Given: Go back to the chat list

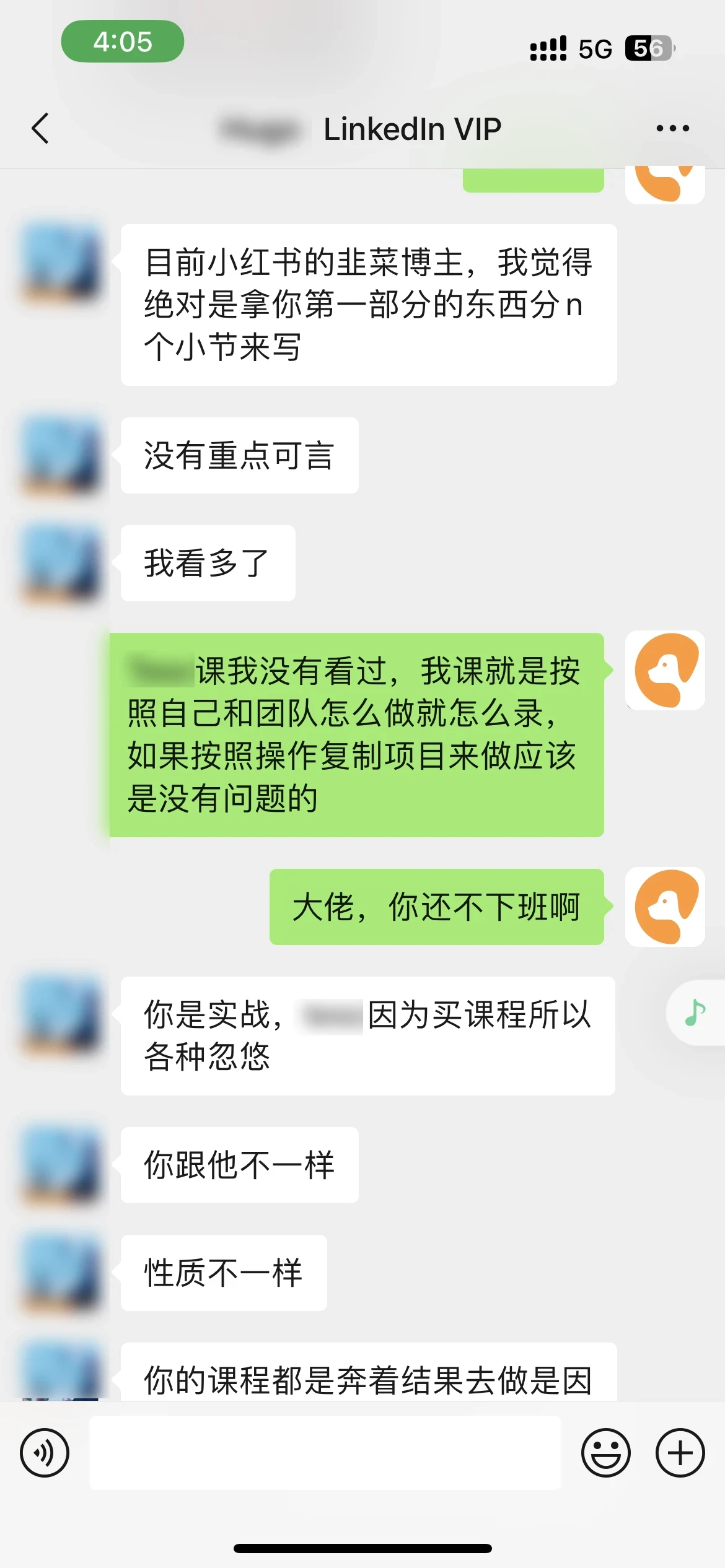Looking at the screenshot, I should pyautogui.click(x=40, y=128).
